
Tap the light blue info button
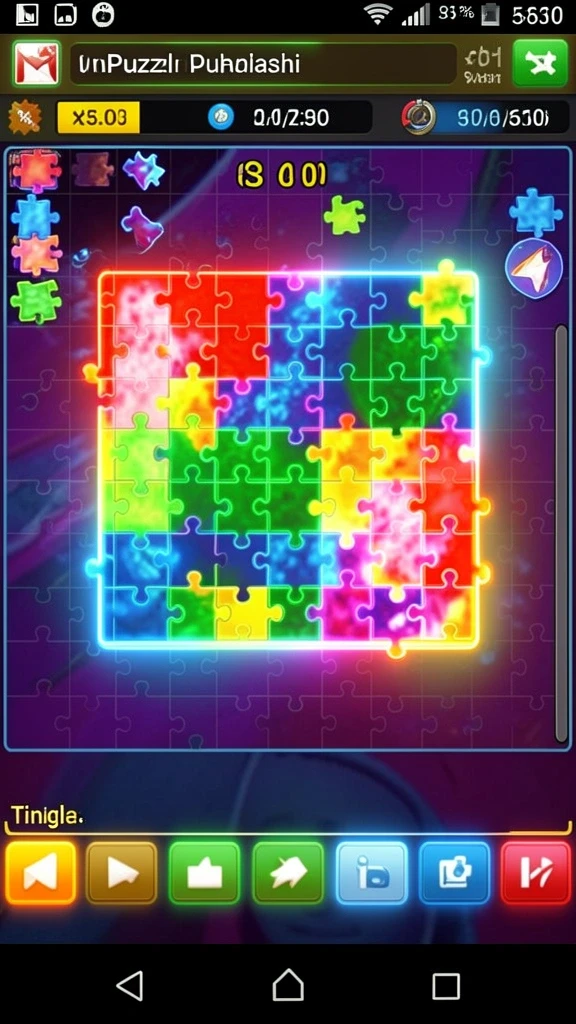pos(372,872)
